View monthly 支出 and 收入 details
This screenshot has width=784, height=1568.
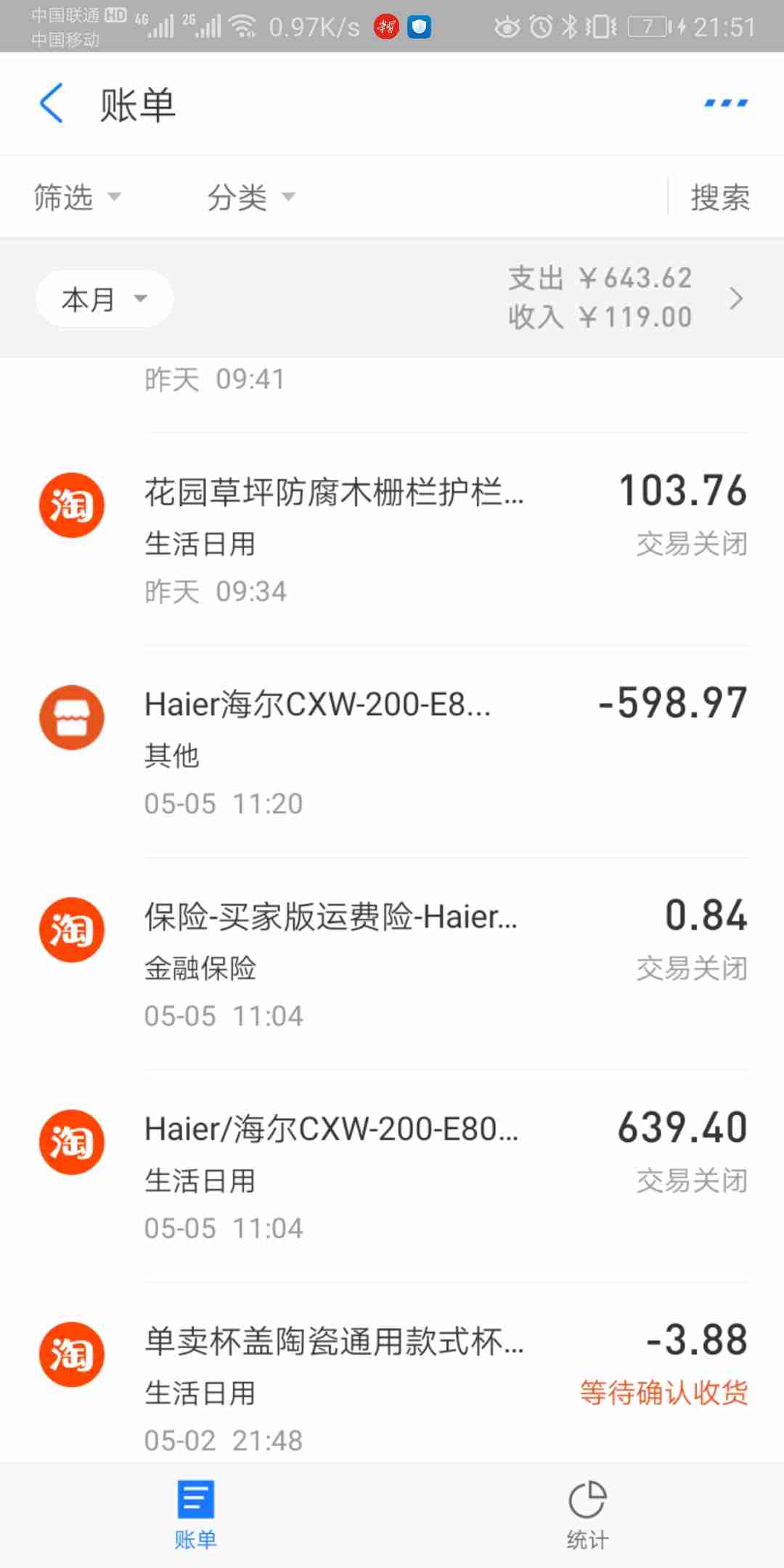coord(624,298)
